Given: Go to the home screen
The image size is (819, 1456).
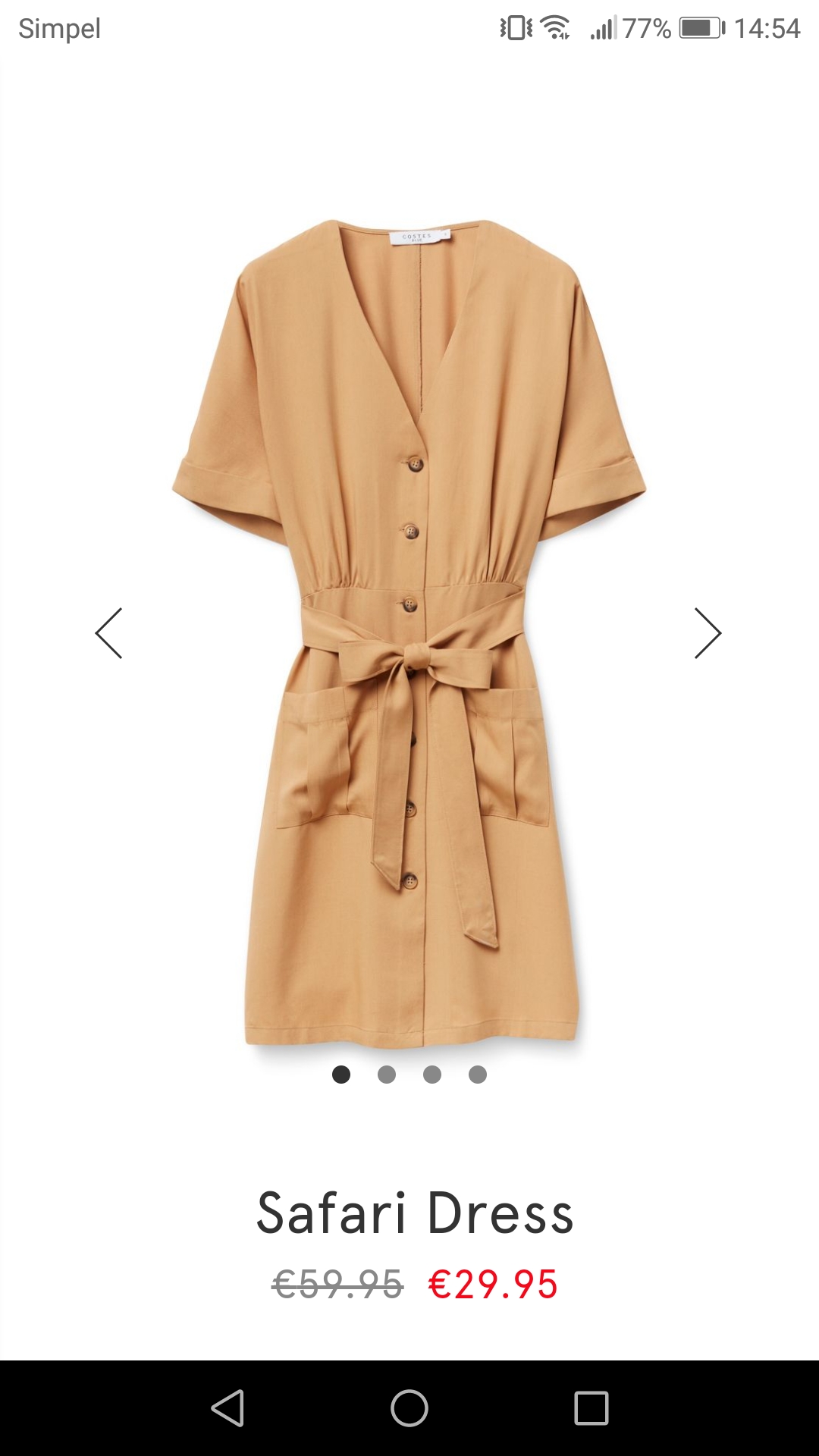Looking at the screenshot, I should [409, 1408].
